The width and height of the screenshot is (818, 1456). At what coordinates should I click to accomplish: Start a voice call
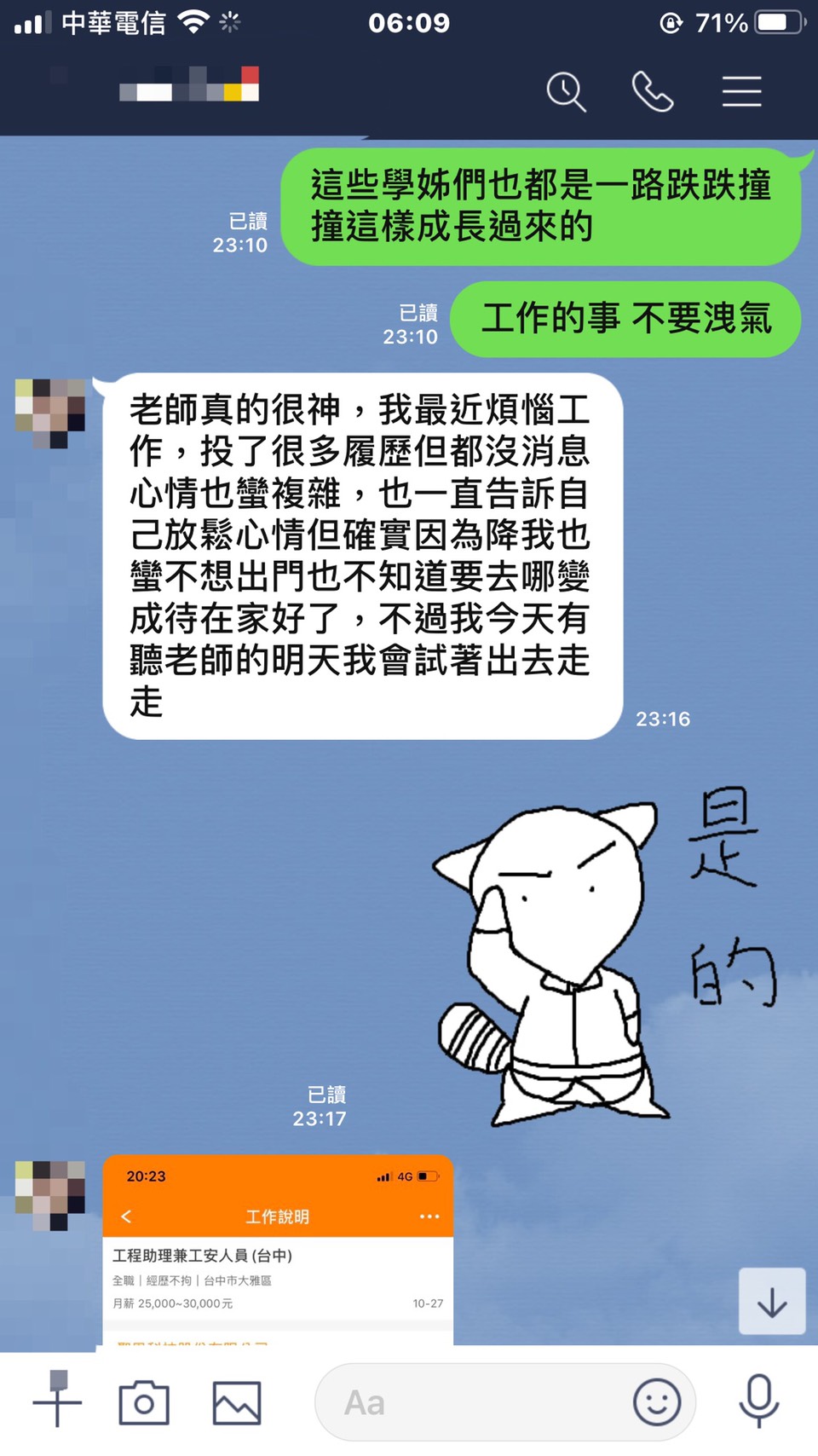coord(653,91)
